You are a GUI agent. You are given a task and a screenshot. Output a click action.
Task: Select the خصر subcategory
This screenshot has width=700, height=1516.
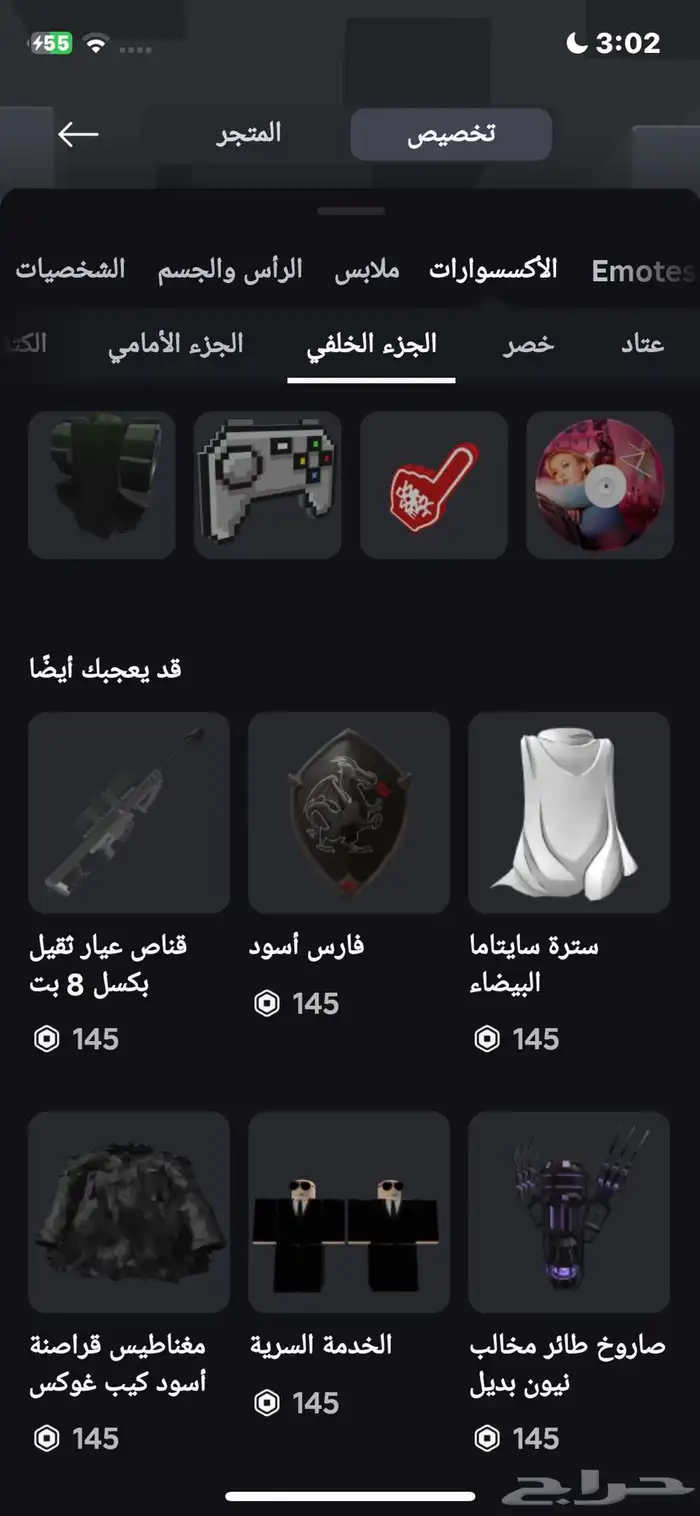coord(528,345)
